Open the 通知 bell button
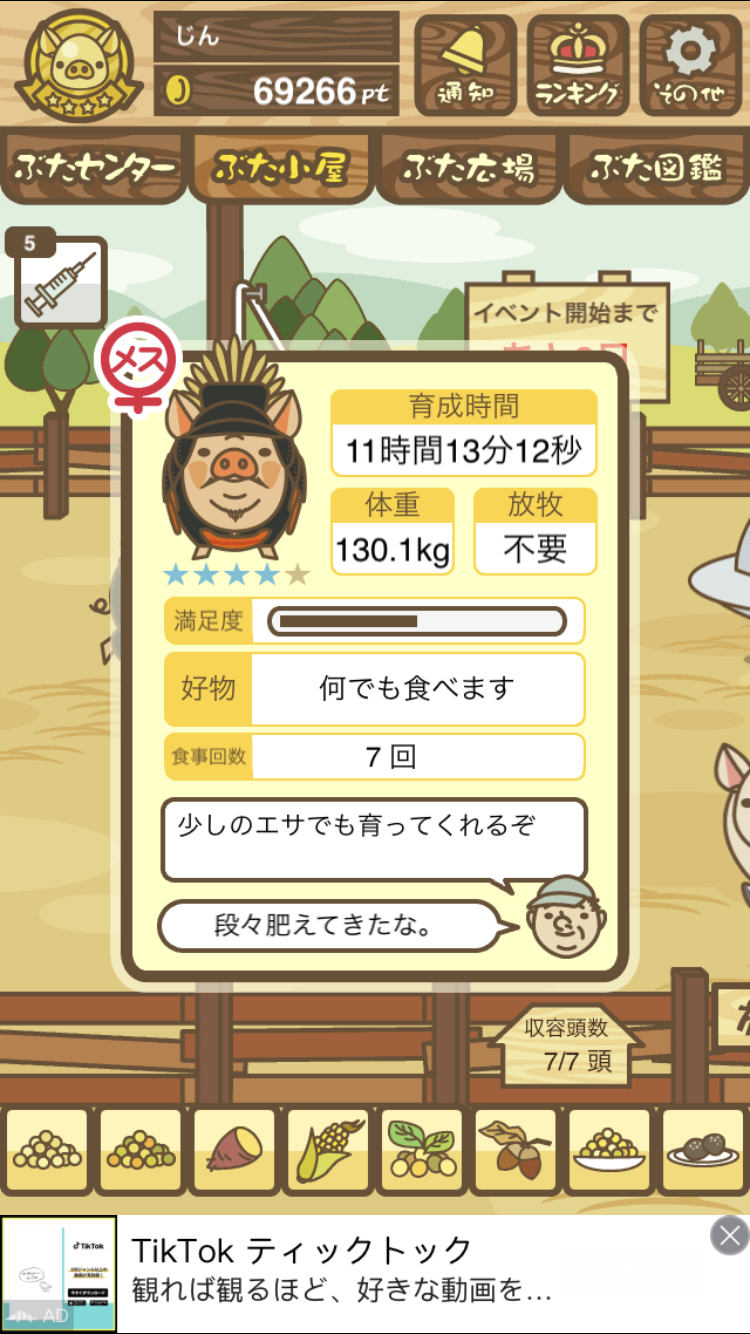Viewport: 750px width, 1334px height. (465, 65)
